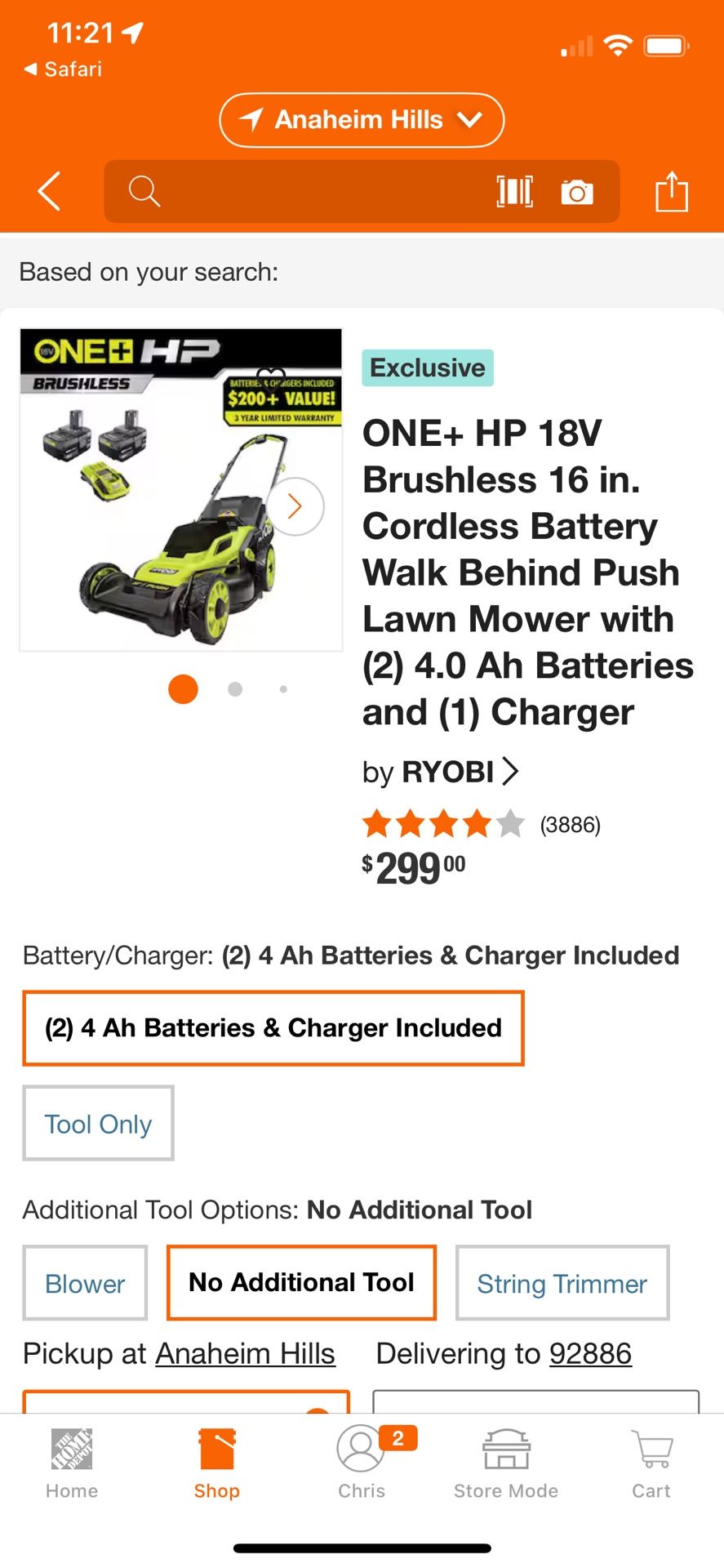This screenshot has height=1568, width=724.
Task: Select the Tool Only option
Action: coord(98,1123)
